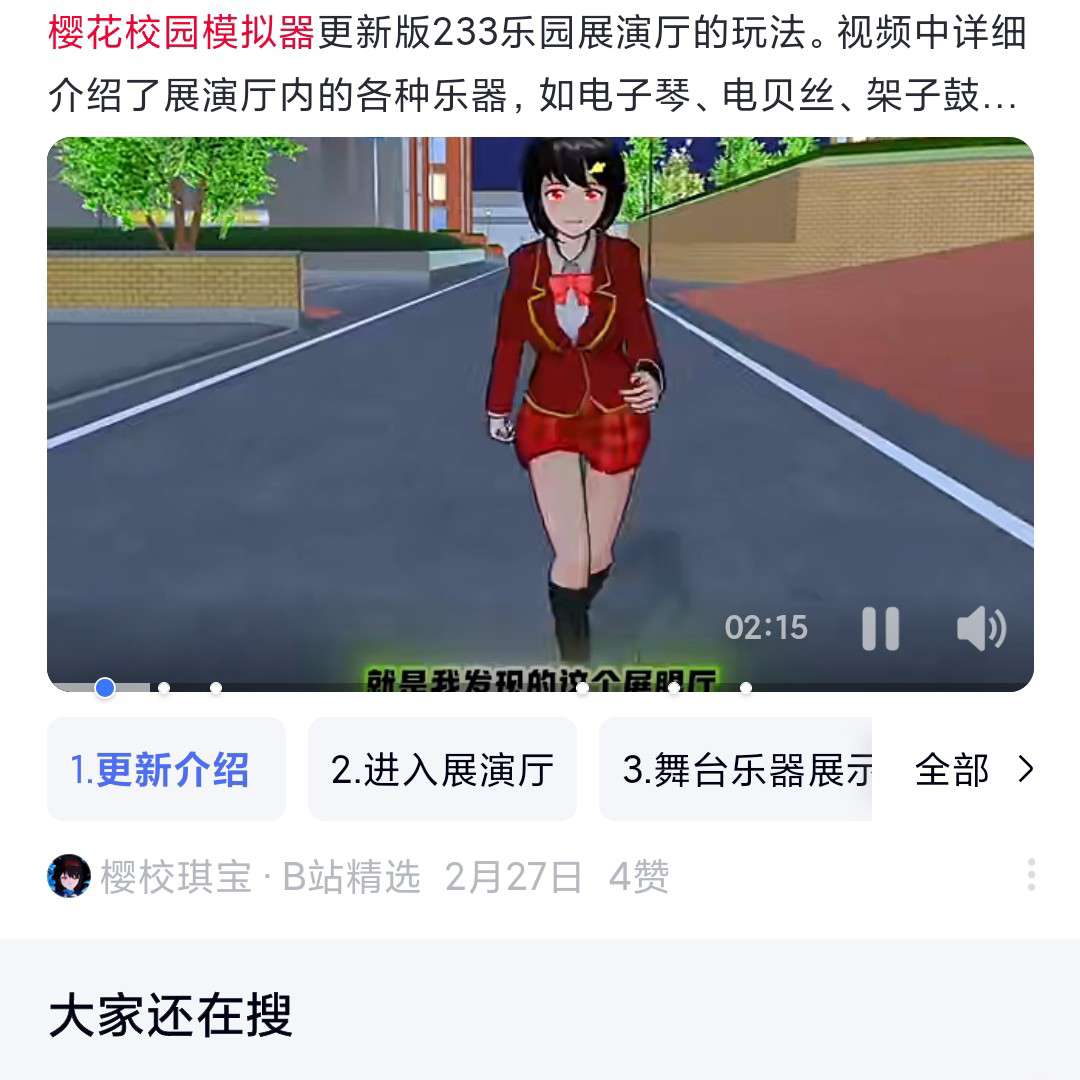Pause the playing video
The width and height of the screenshot is (1080, 1080).
click(x=880, y=629)
